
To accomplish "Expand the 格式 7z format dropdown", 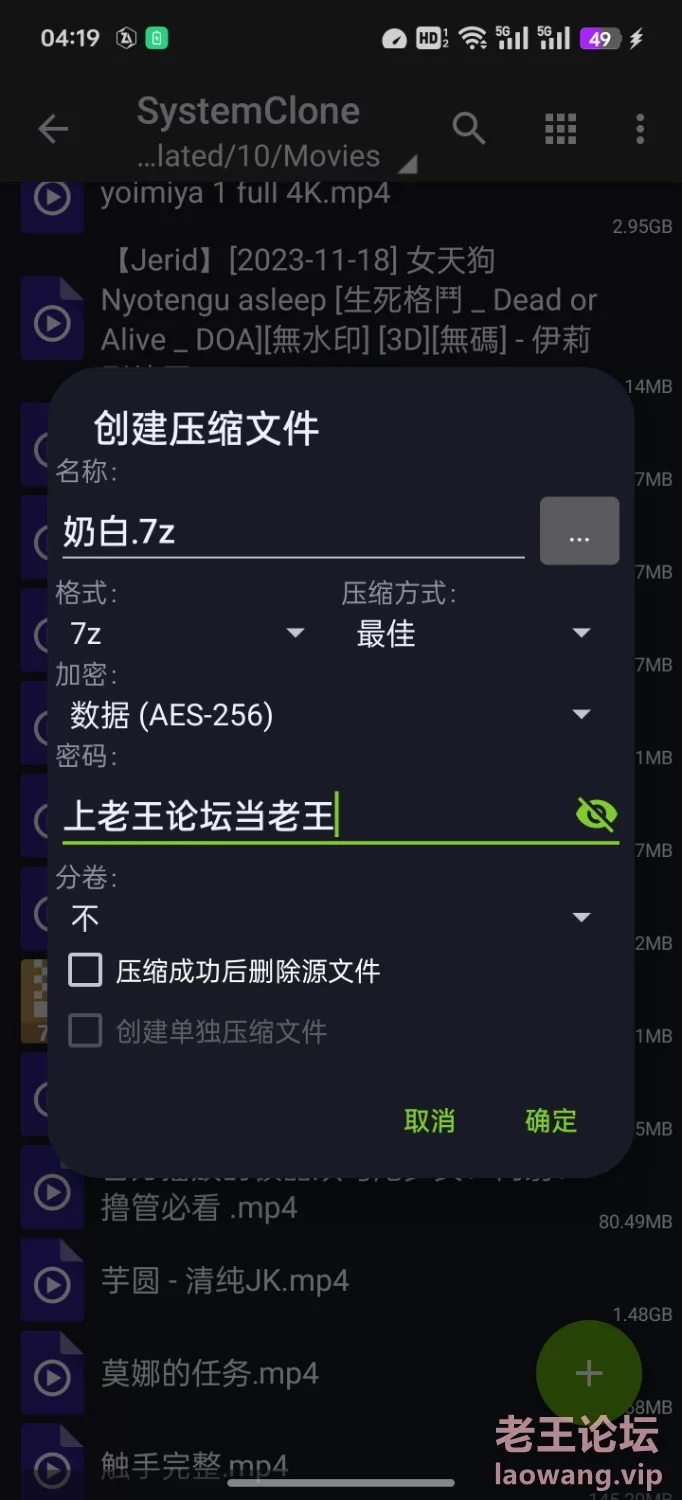I will [187, 633].
